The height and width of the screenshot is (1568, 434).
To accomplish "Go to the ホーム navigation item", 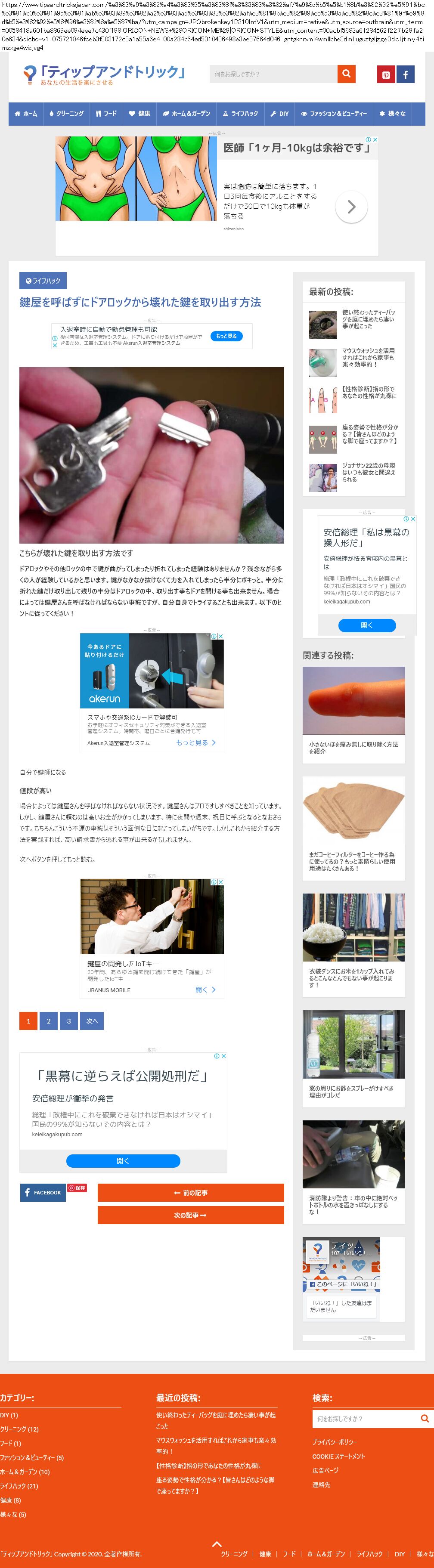I will (x=26, y=114).
